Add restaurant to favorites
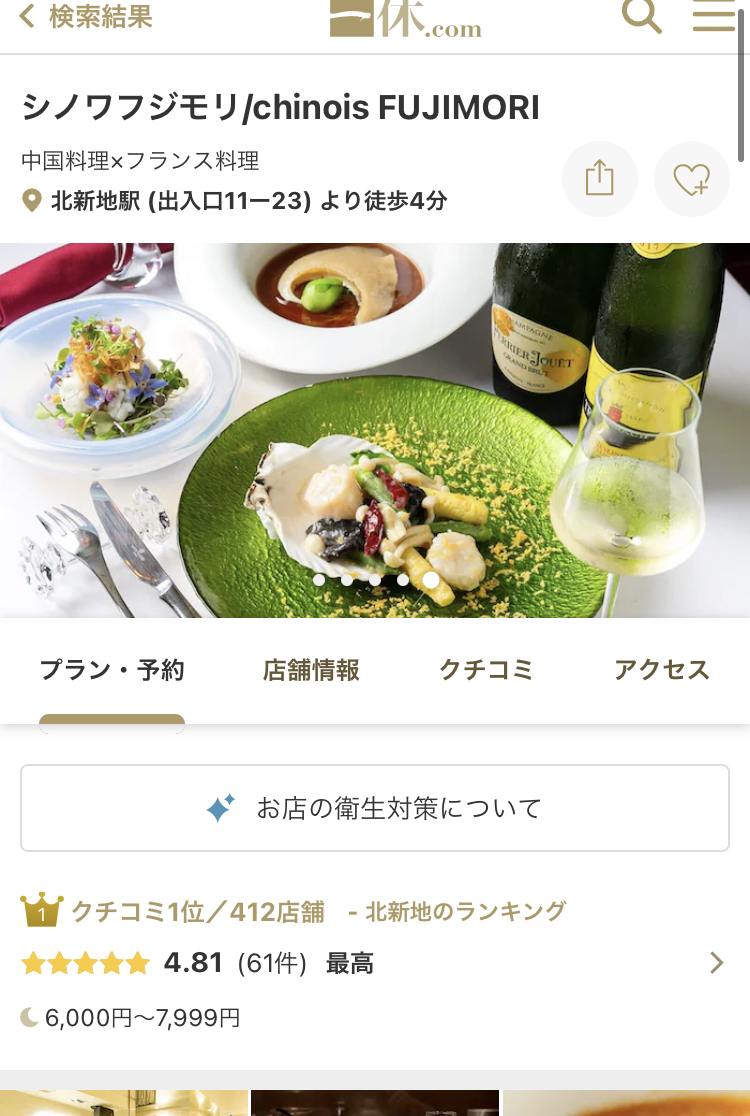 point(691,180)
